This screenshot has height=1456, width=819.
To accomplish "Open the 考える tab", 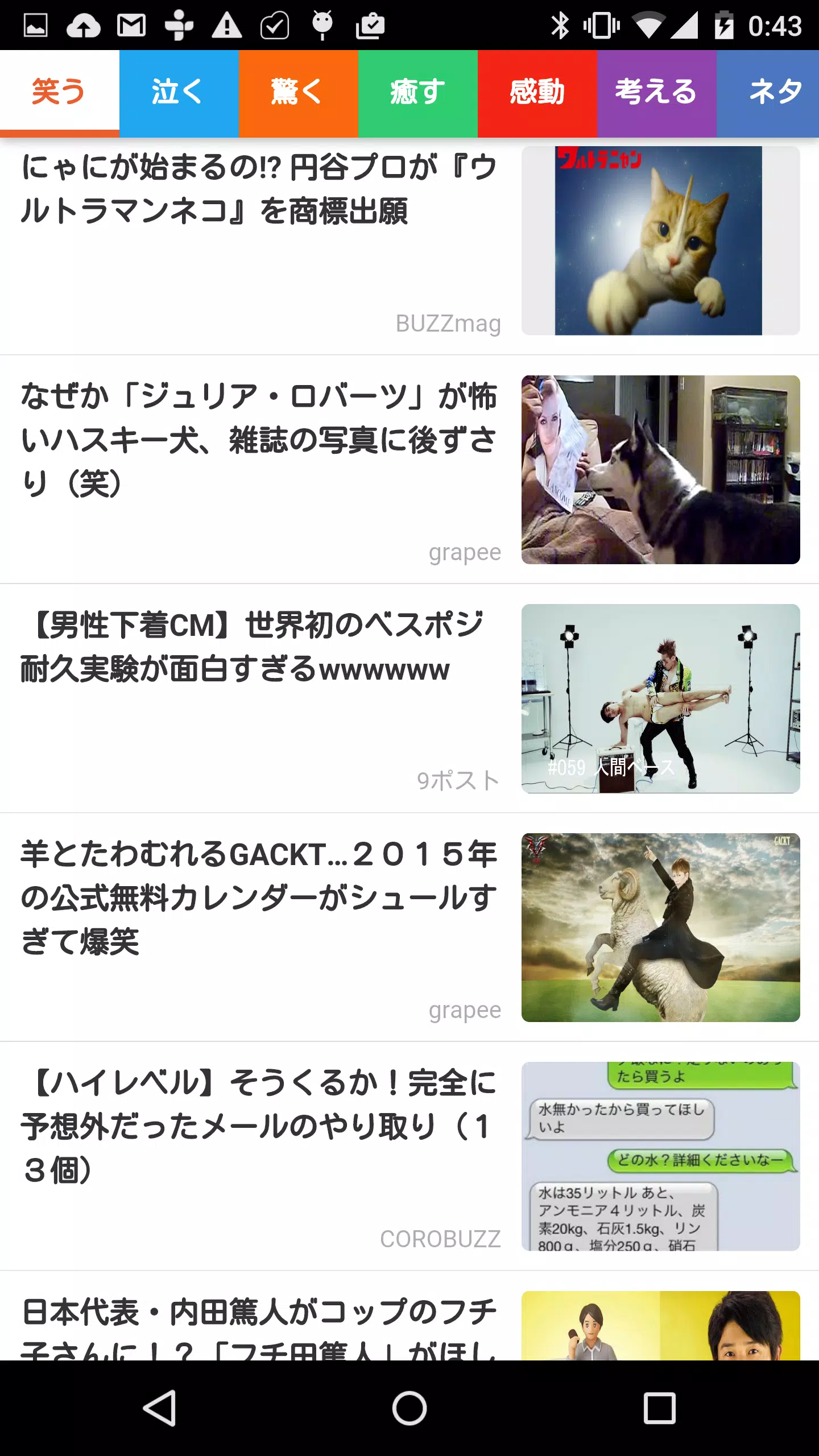I will [x=655, y=91].
